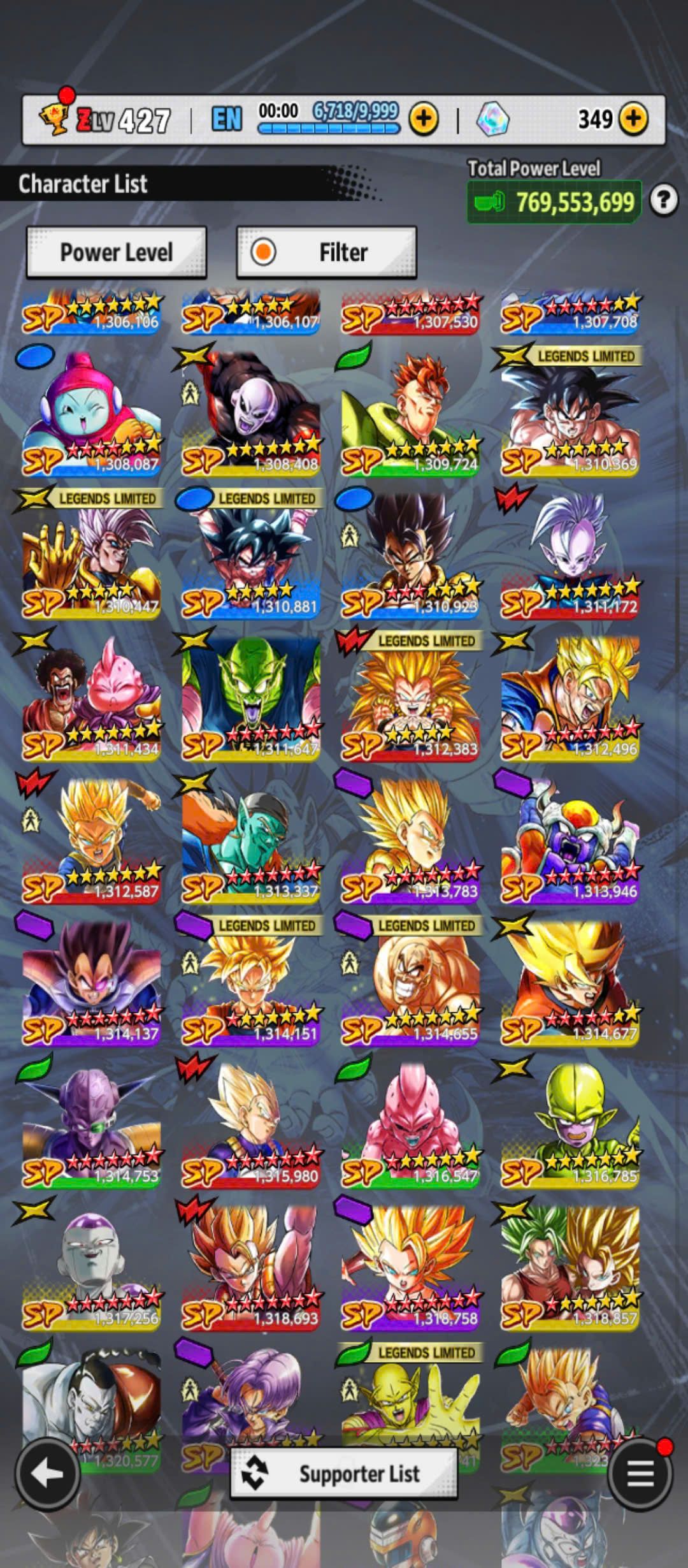The width and height of the screenshot is (688, 1568).
Task: Add energy with the plus next to EN
Action: click(x=424, y=119)
